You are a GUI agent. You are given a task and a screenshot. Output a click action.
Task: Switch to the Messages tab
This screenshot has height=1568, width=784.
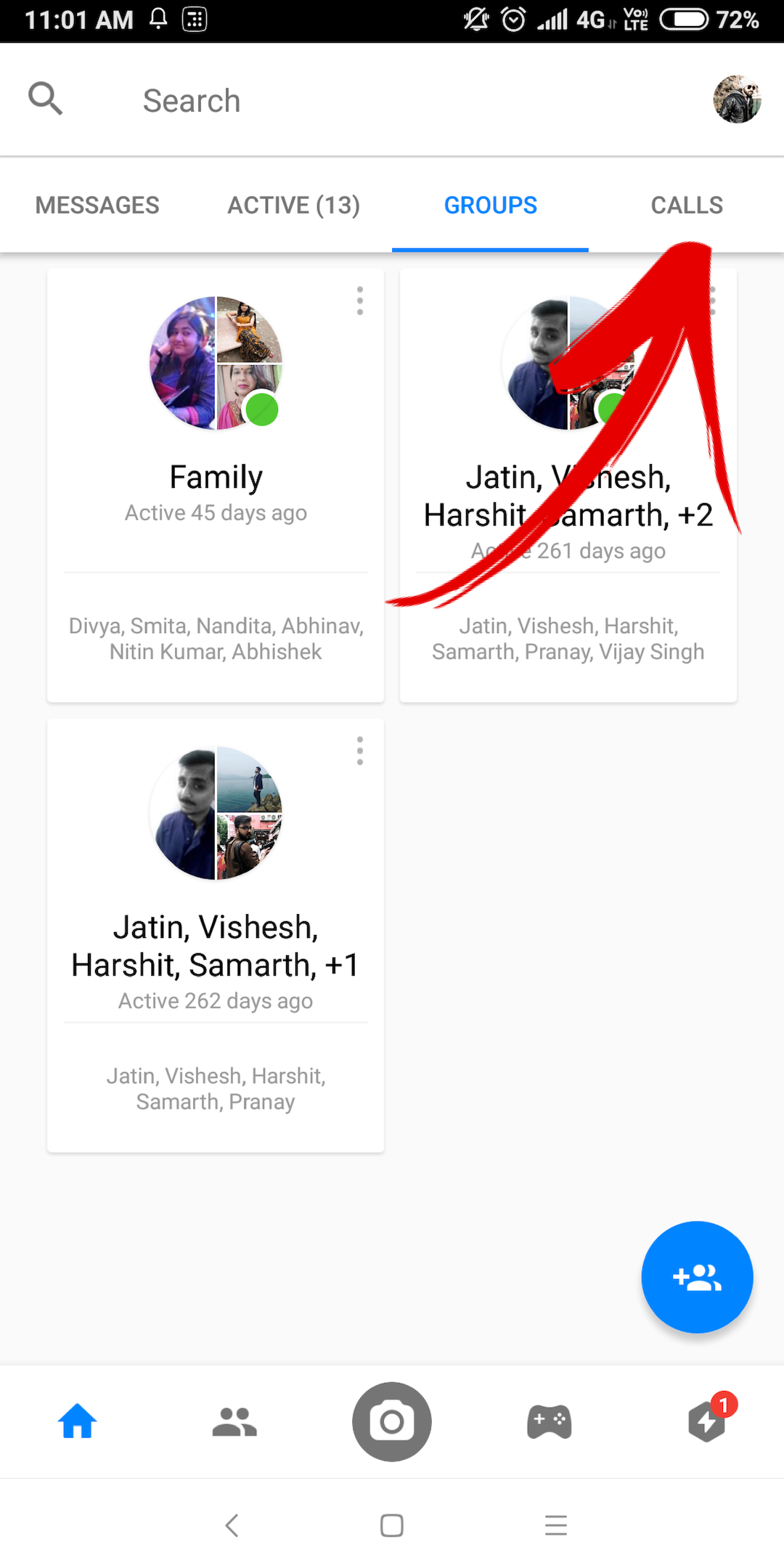click(97, 205)
